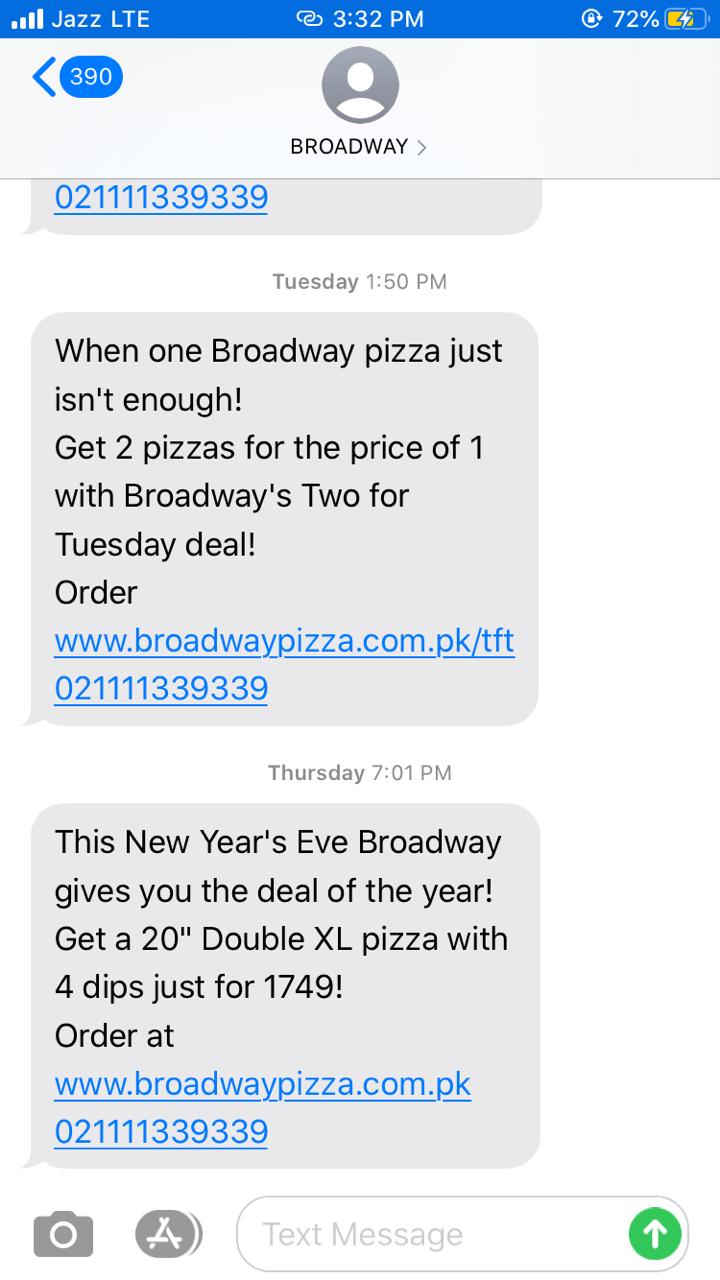Expand the Tuesday 1:50 PM conversation header
Screen dimensions: 720x1280
click(358, 281)
